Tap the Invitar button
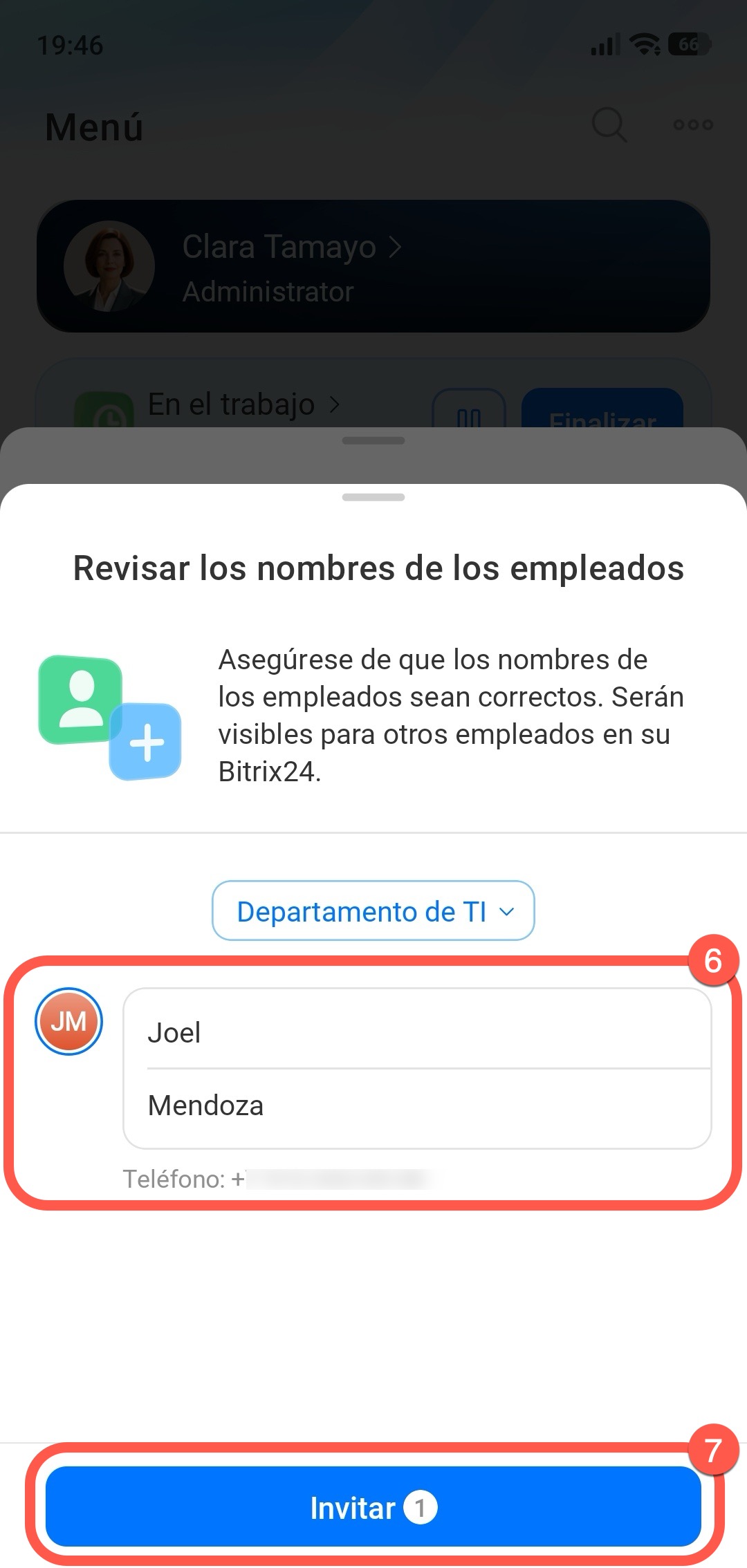The height and width of the screenshot is (1568, 747). [x=373, y=1507]
